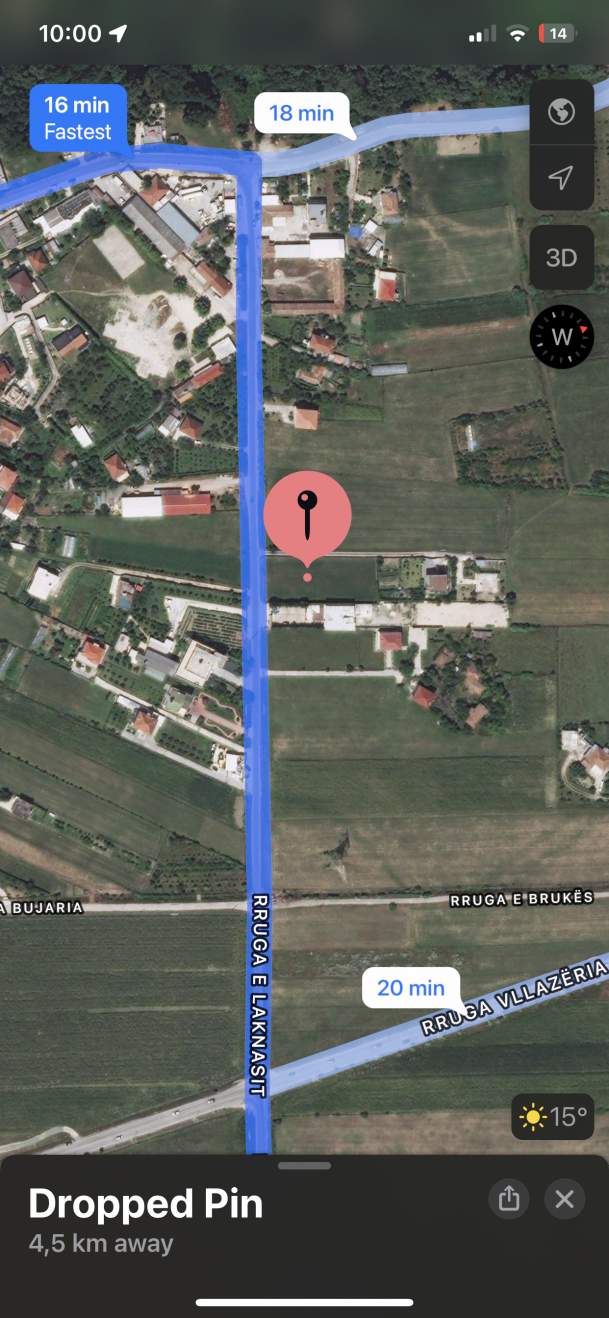Expand the Dropped Pin card handle
Viewport: 609px width, 1318px height.
[x=305, y=1166]
